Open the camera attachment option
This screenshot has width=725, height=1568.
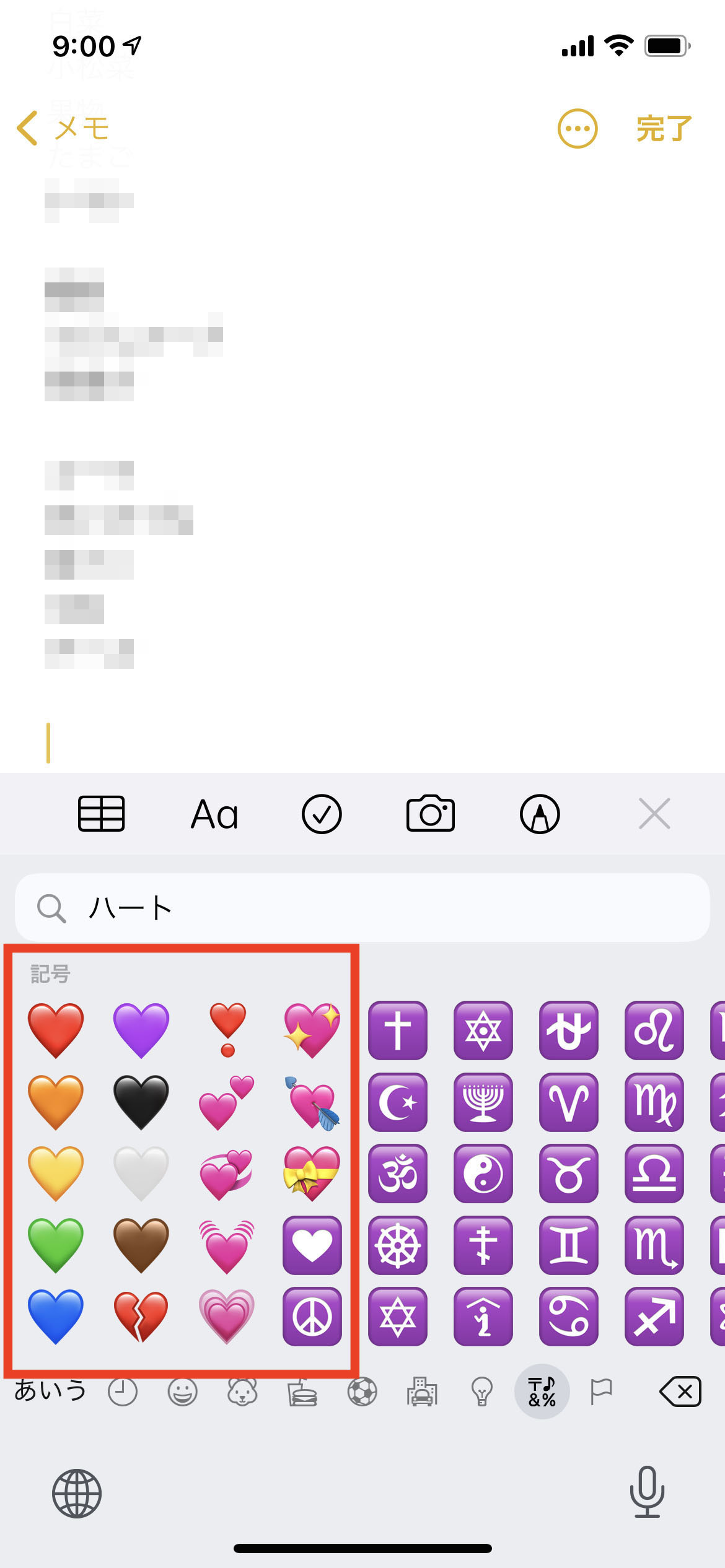(x=431, y=813)
